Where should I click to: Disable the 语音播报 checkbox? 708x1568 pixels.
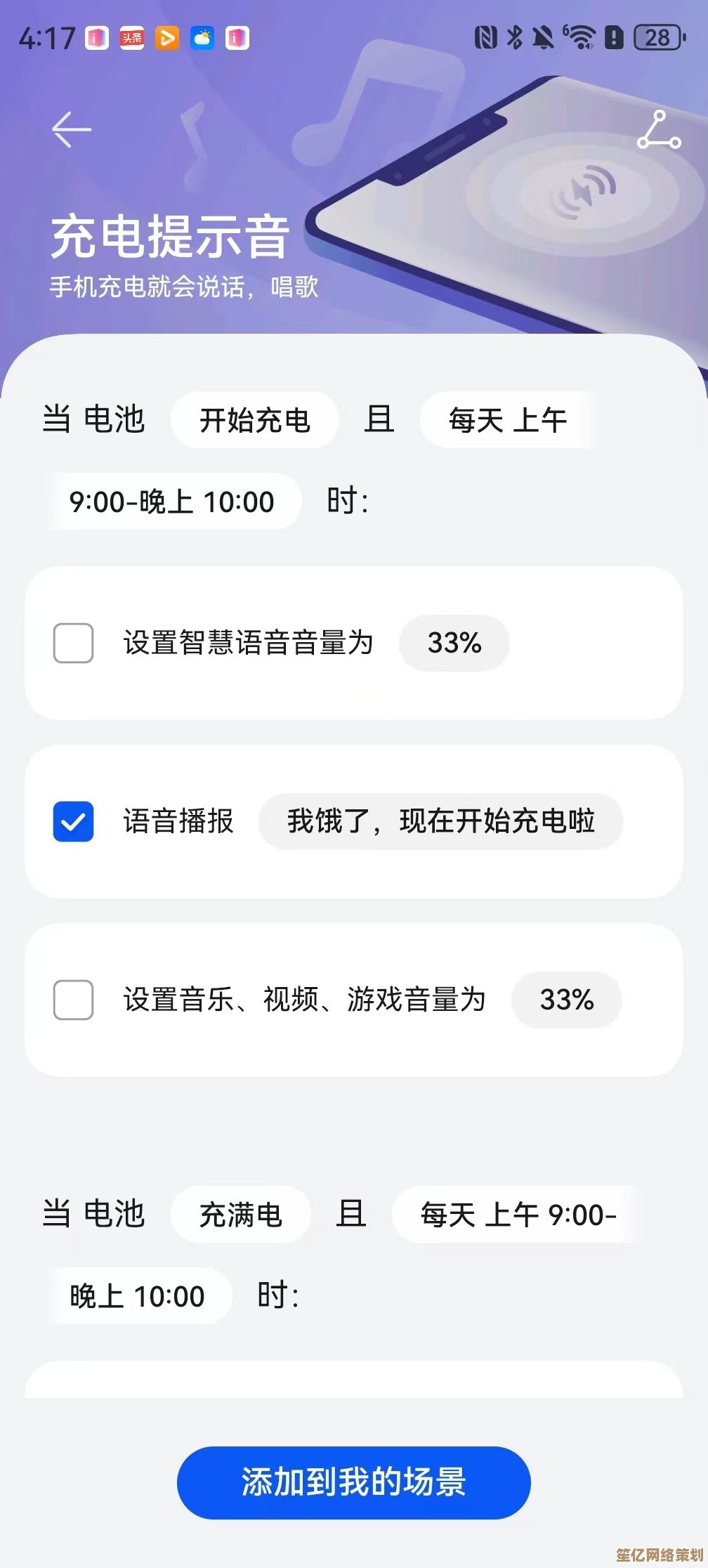pyautogui.click(x=74, y=821)
